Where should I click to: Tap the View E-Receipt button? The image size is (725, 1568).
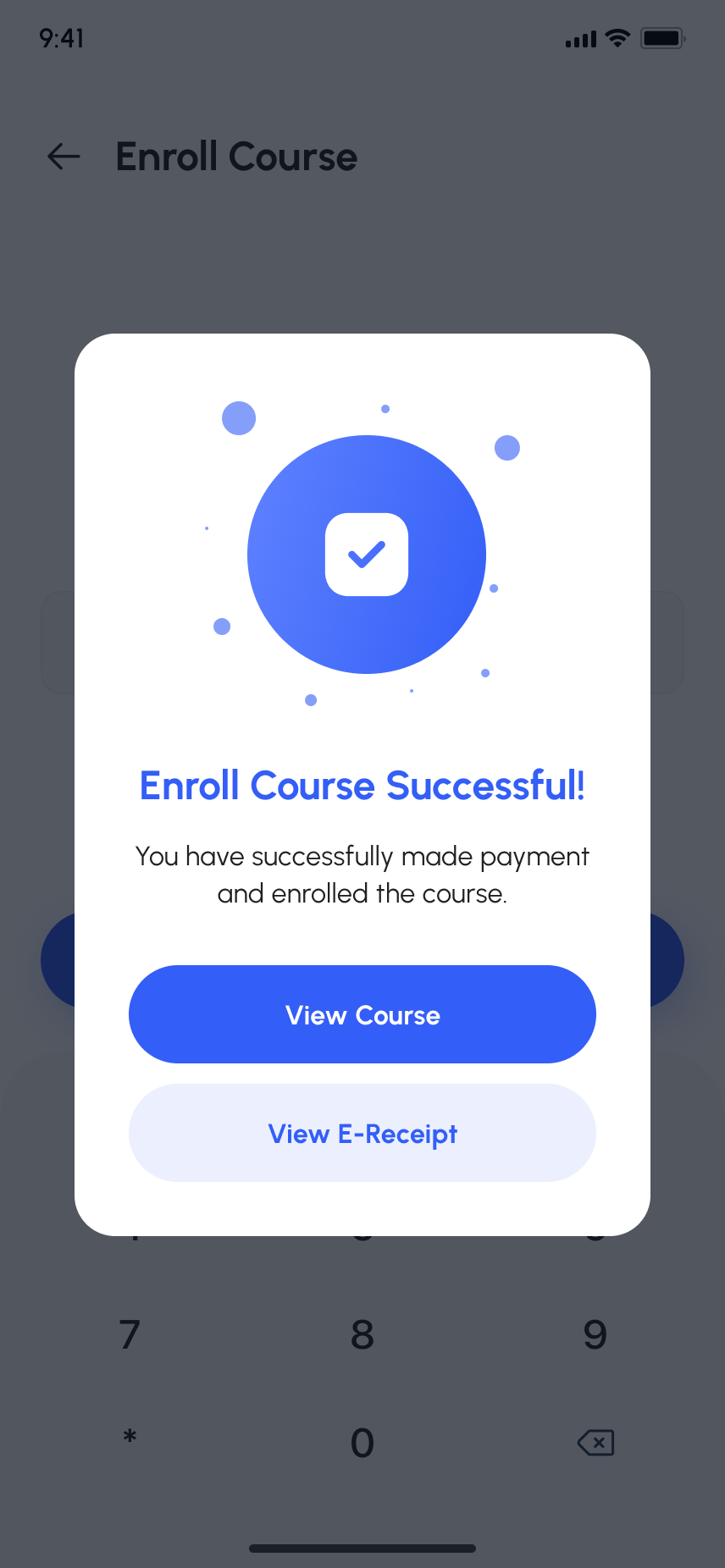[x=362, y=1133]
